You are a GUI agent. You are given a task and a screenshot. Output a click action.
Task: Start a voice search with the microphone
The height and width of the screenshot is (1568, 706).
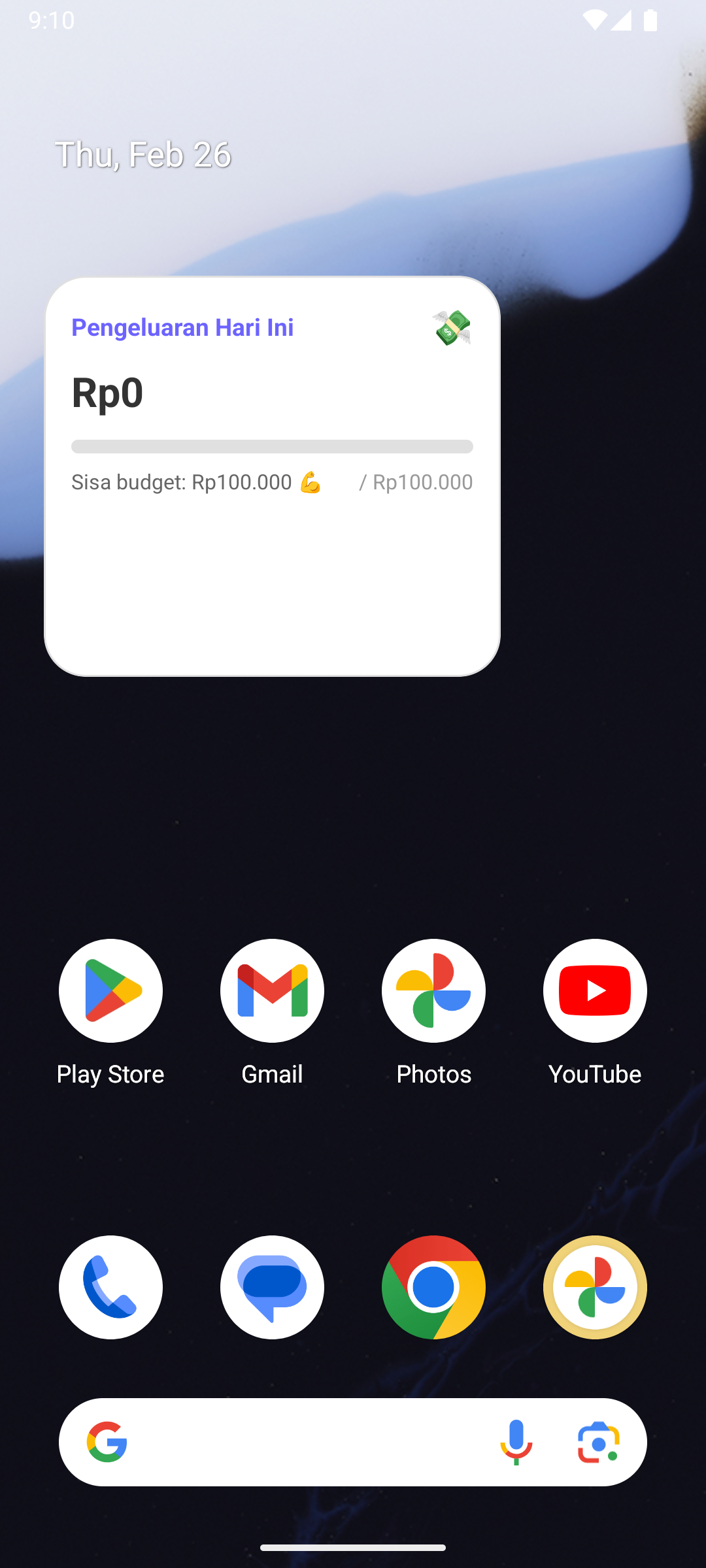point(516,1442)
